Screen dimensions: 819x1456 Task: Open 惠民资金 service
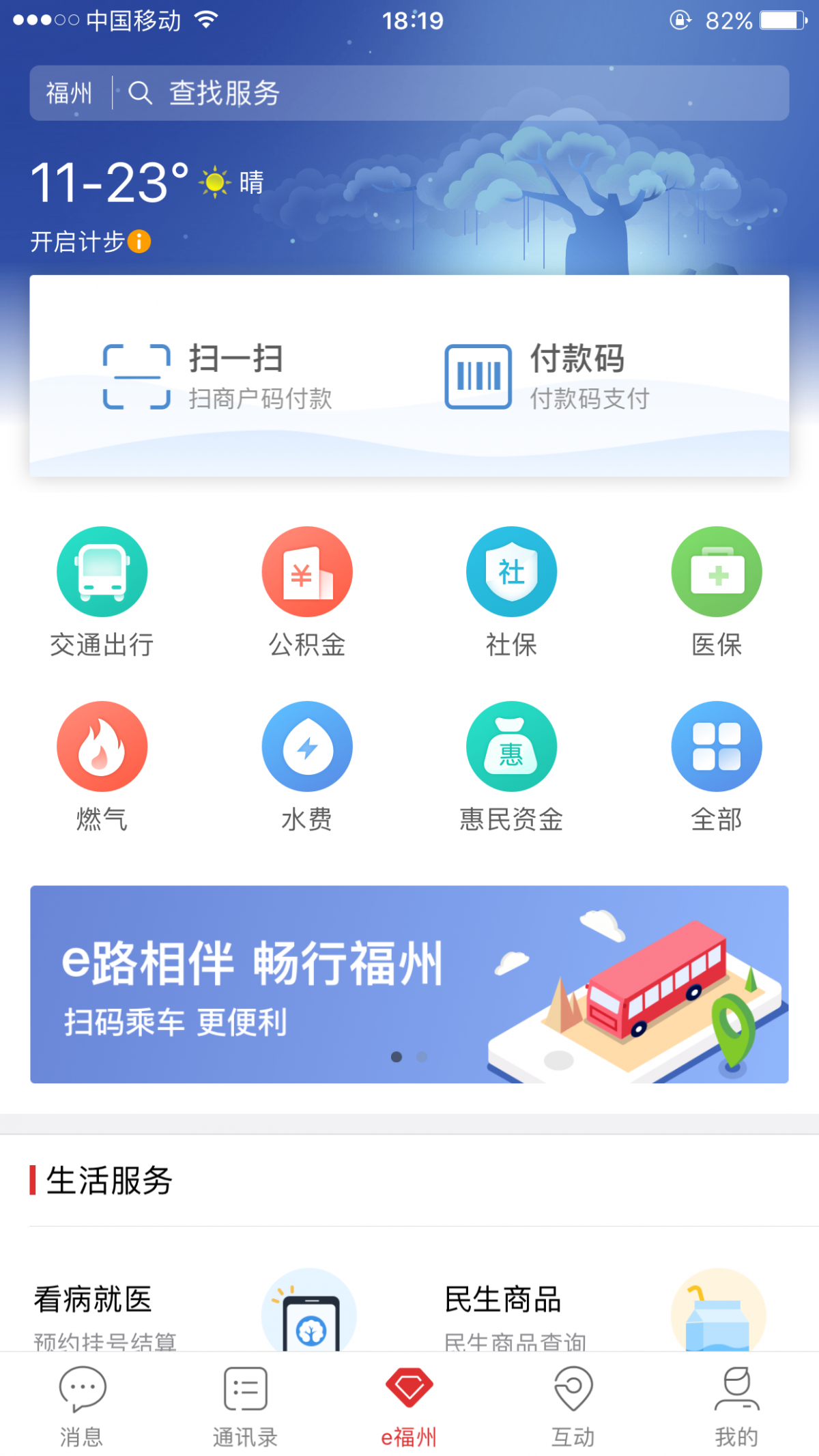coord(511,765)
